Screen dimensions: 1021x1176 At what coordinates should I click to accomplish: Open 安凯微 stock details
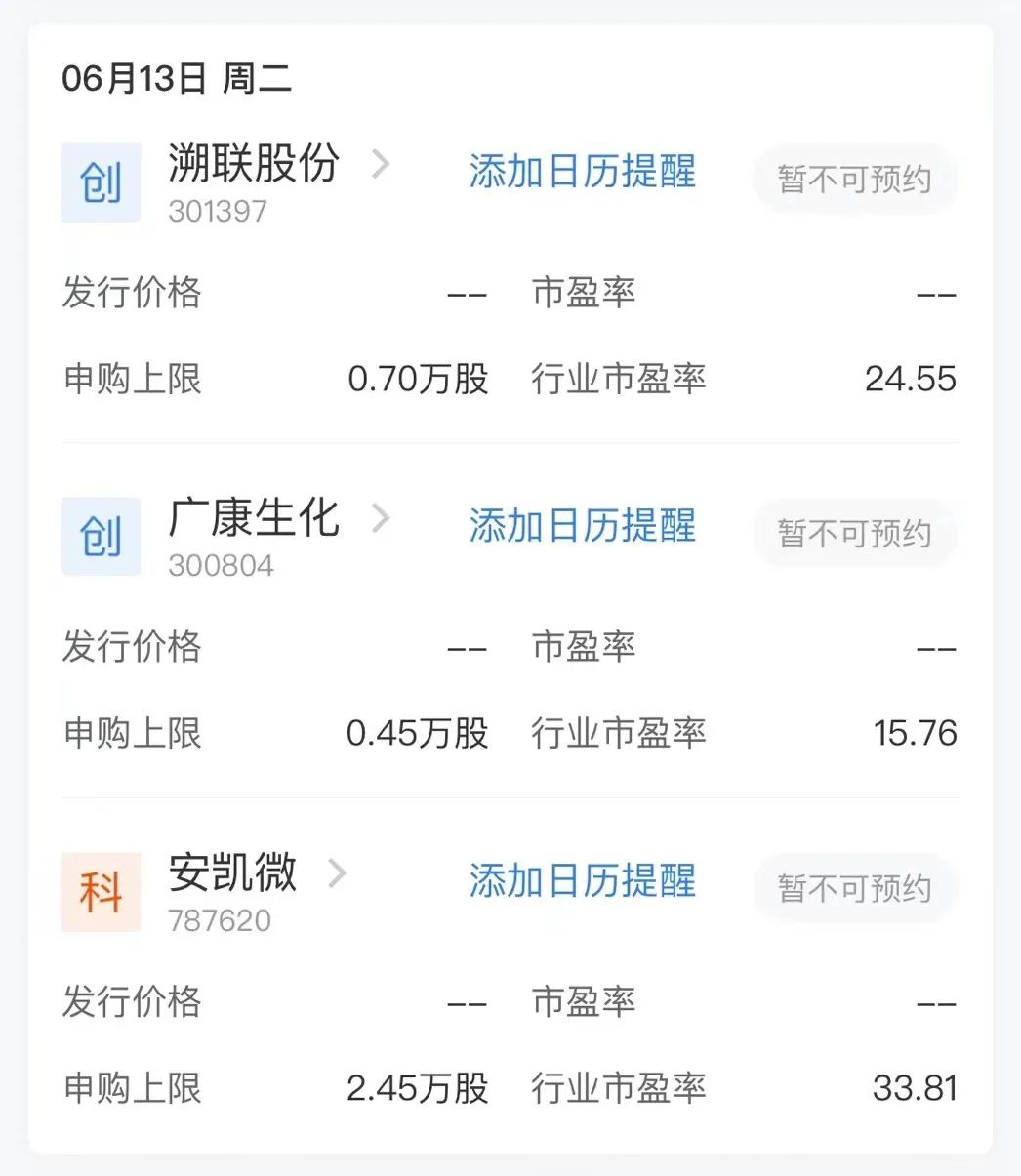(x=233, y=873)
